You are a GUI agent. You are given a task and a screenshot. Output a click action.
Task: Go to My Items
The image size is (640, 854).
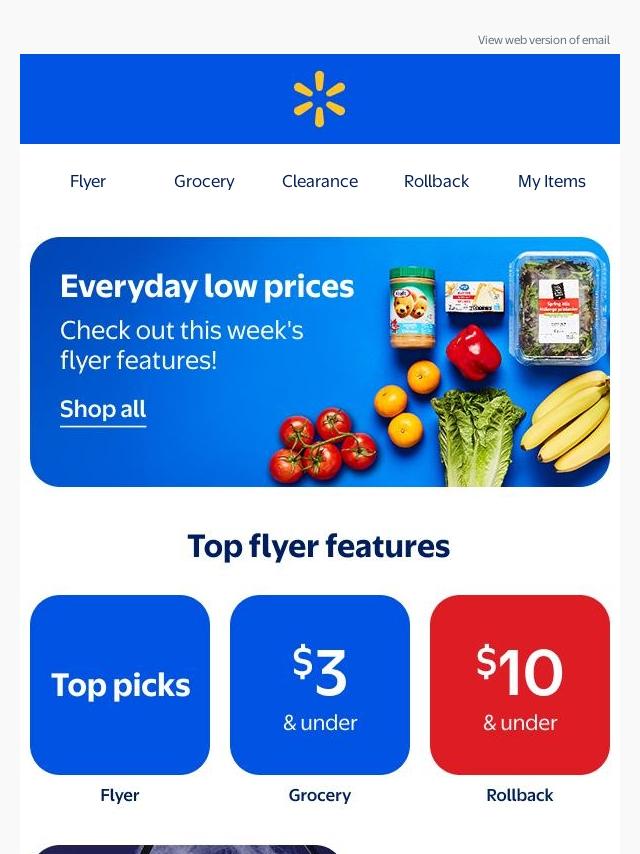pyautogui.click(x=552, y=181)
